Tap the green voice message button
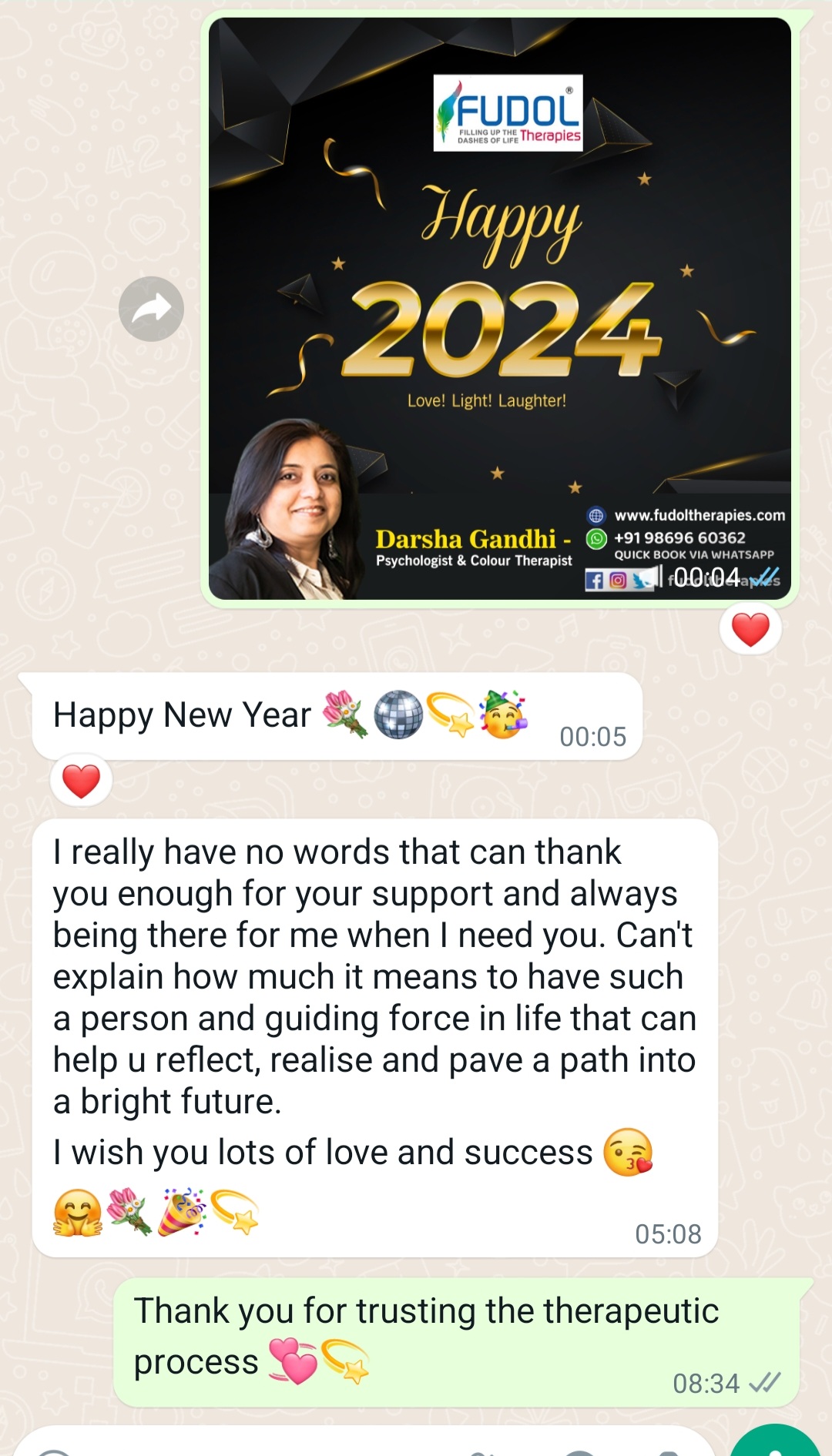Viewport: 832px width, 1456px height. click(776, 1441)
